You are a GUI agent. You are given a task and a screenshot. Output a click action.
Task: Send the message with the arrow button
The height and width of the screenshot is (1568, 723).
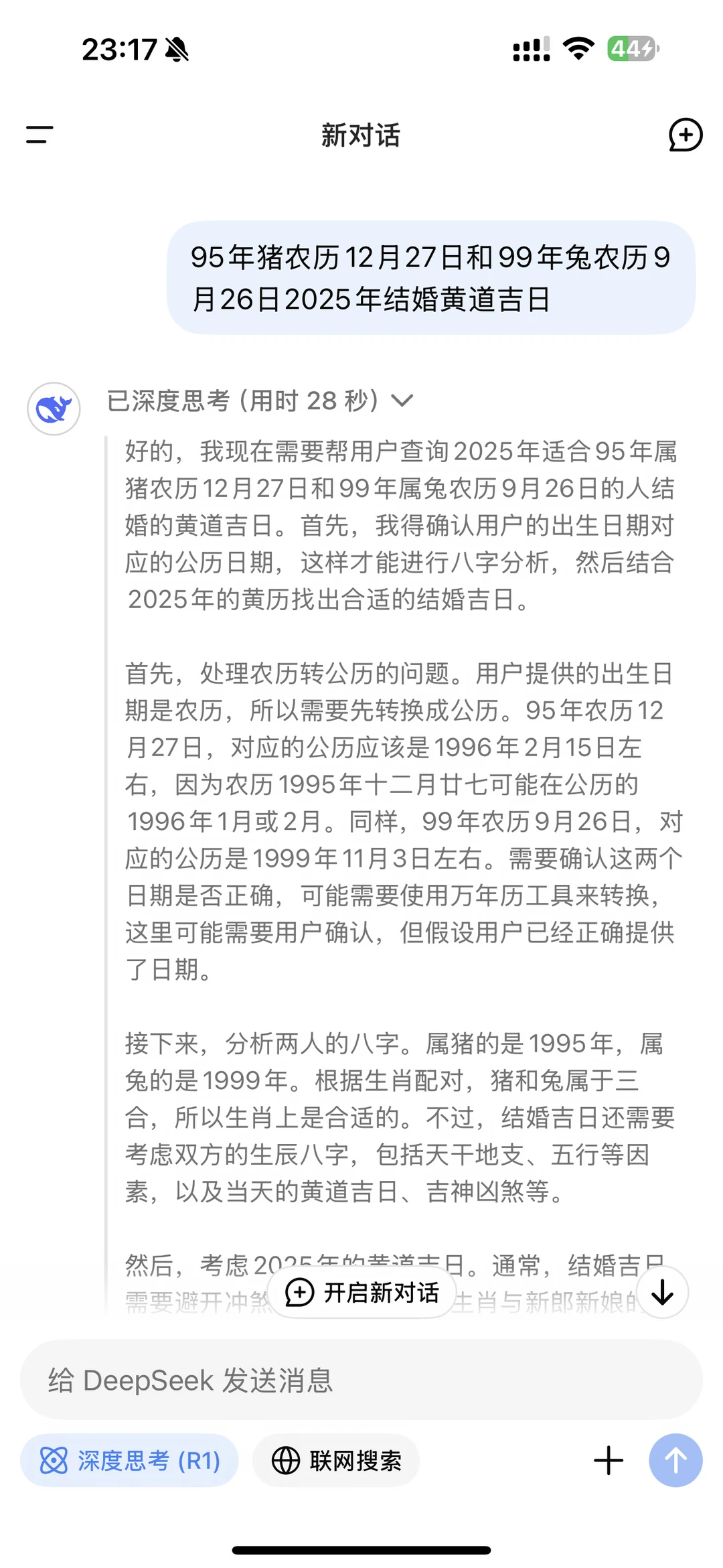tap(675, 1460)
